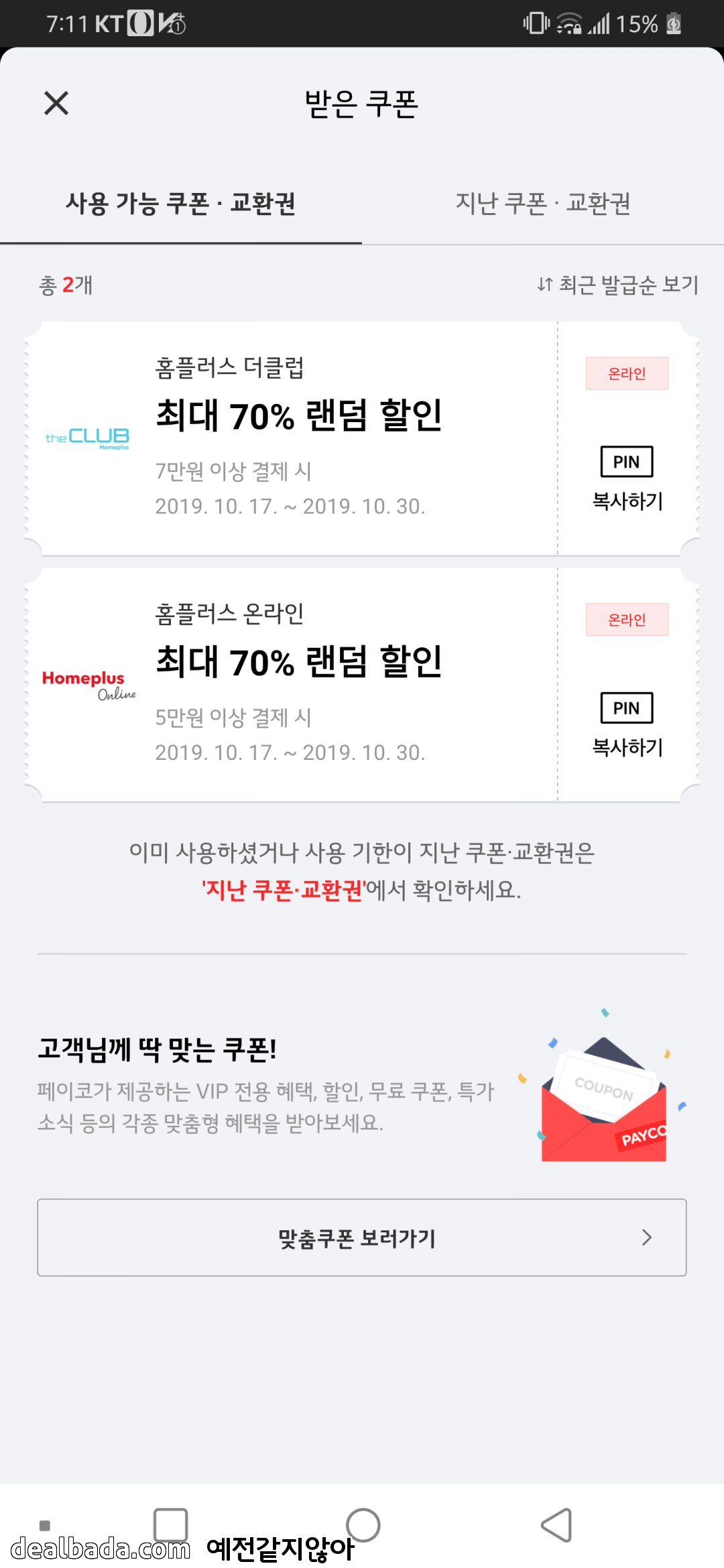Viewport: 724px width, 1568px height.
Task: Tap 맞춤쿠폰 보러가기 button
Action: [362, 1238]
